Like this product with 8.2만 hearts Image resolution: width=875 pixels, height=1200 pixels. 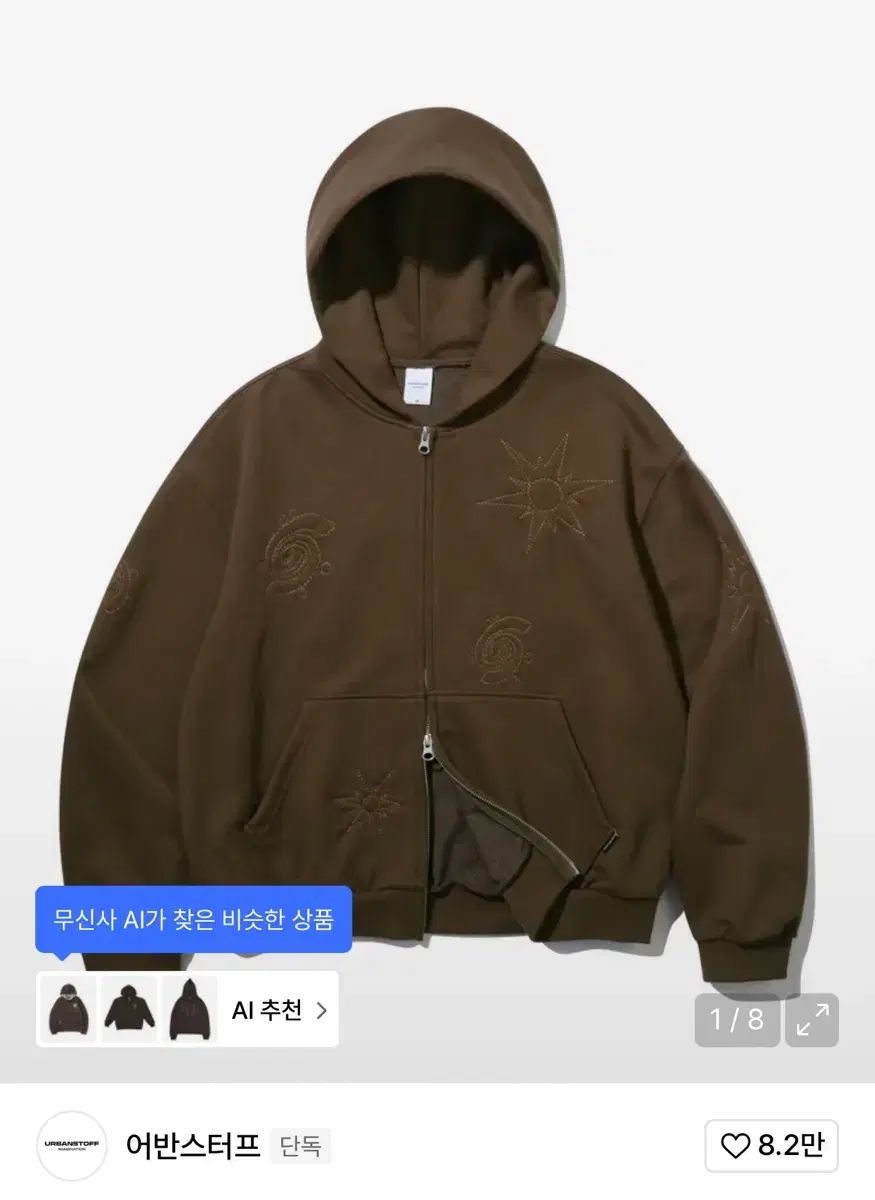click(x=771, y=1146)
